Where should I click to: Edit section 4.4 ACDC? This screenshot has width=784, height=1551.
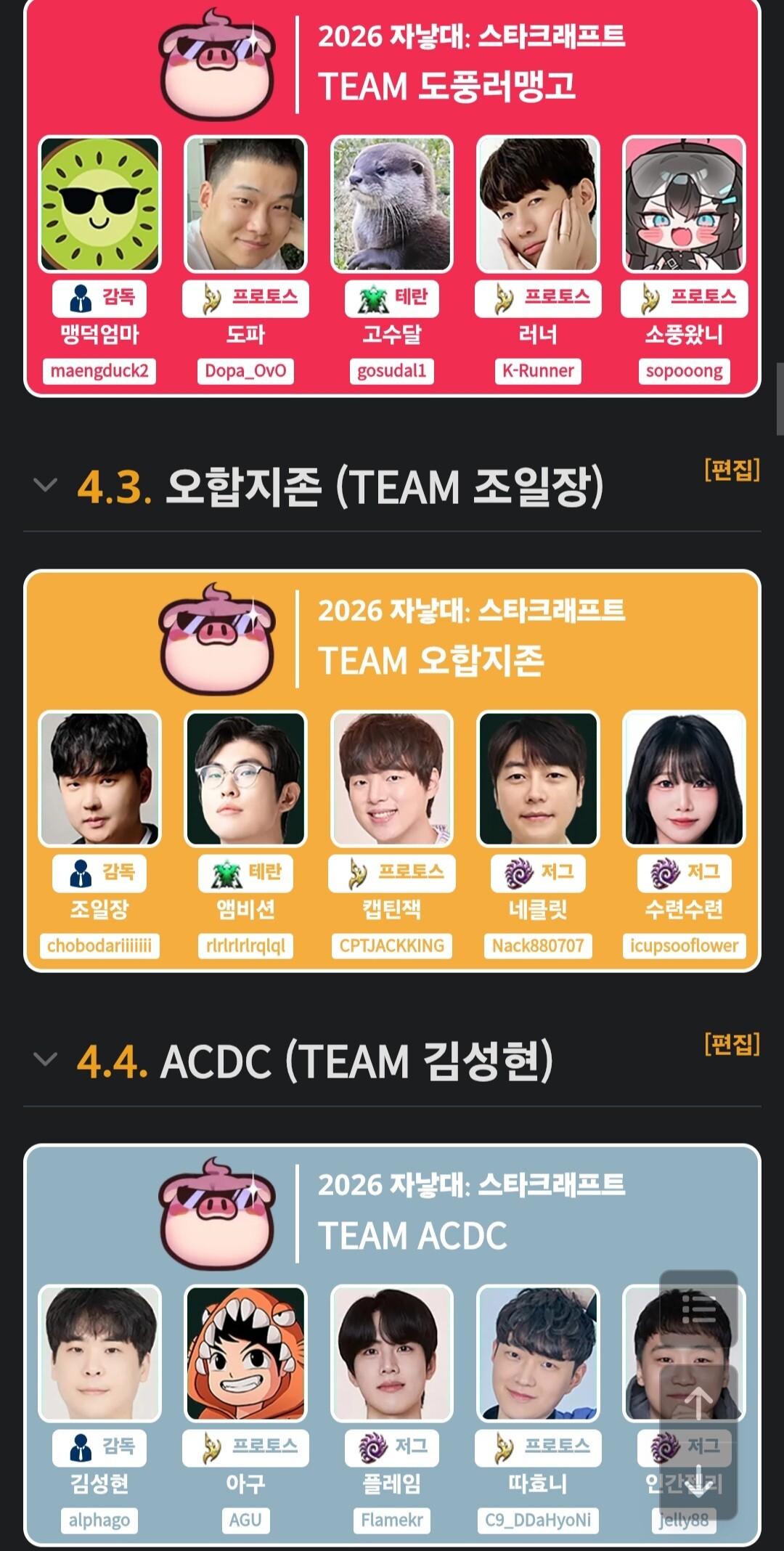point(732,1044)
